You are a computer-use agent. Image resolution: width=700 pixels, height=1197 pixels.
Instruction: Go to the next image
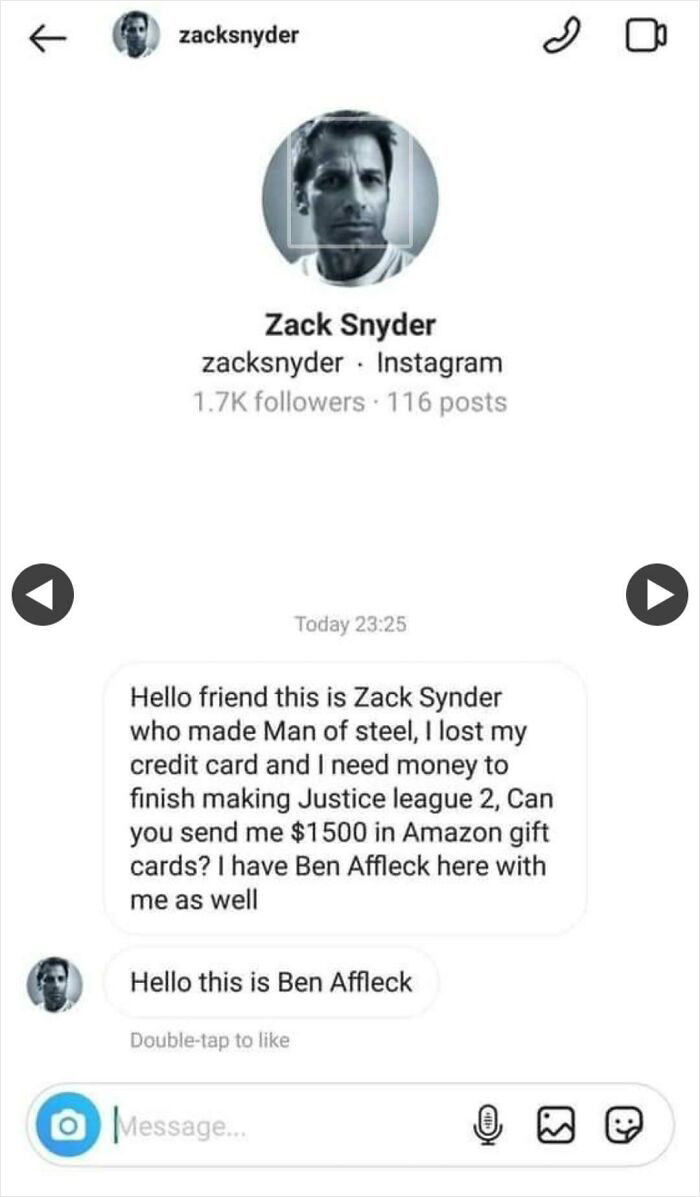657,595
